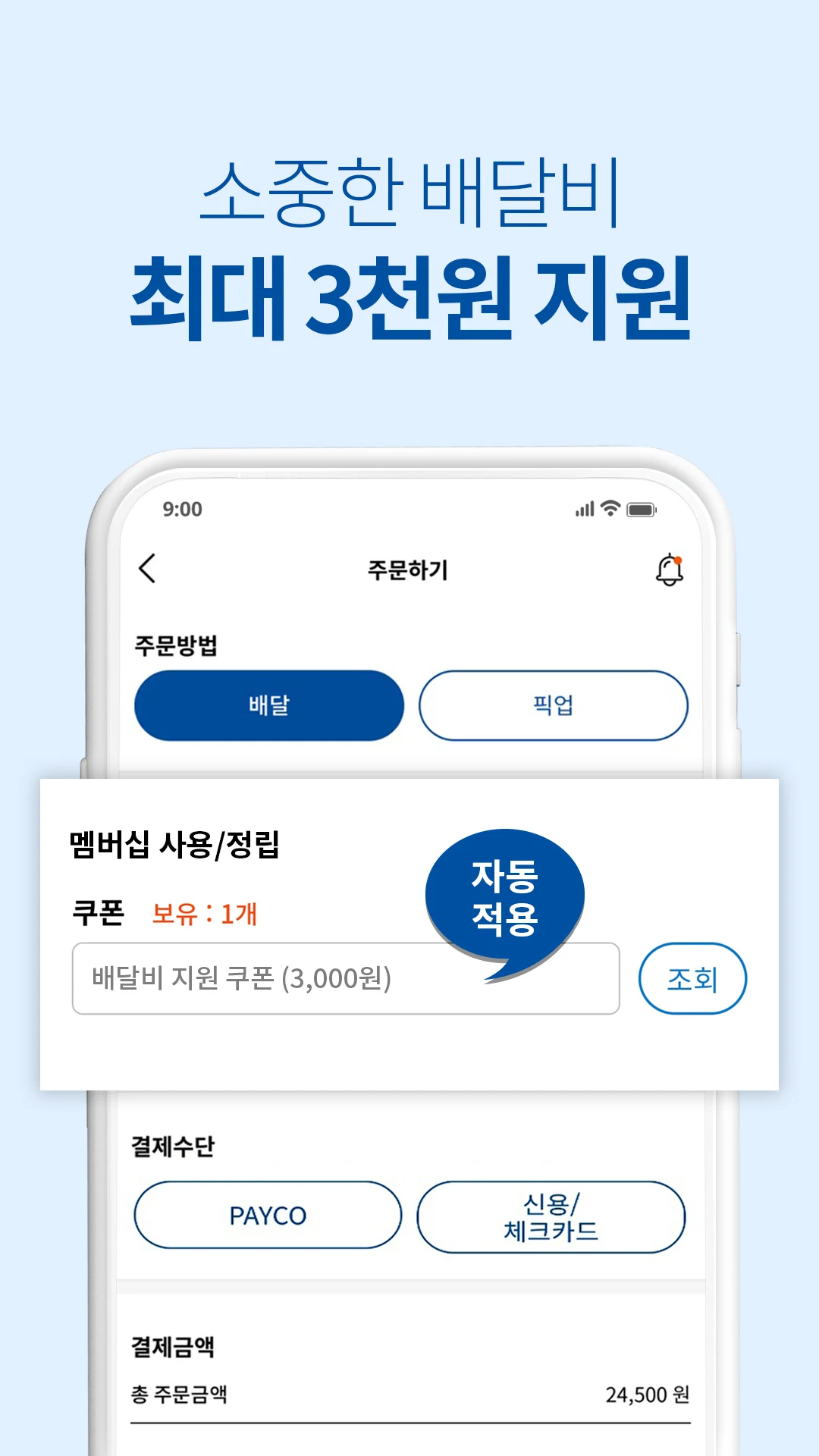Select PAYCO as payment method
This screenshot has height=1456, width=819.
tap(267, 1214)
